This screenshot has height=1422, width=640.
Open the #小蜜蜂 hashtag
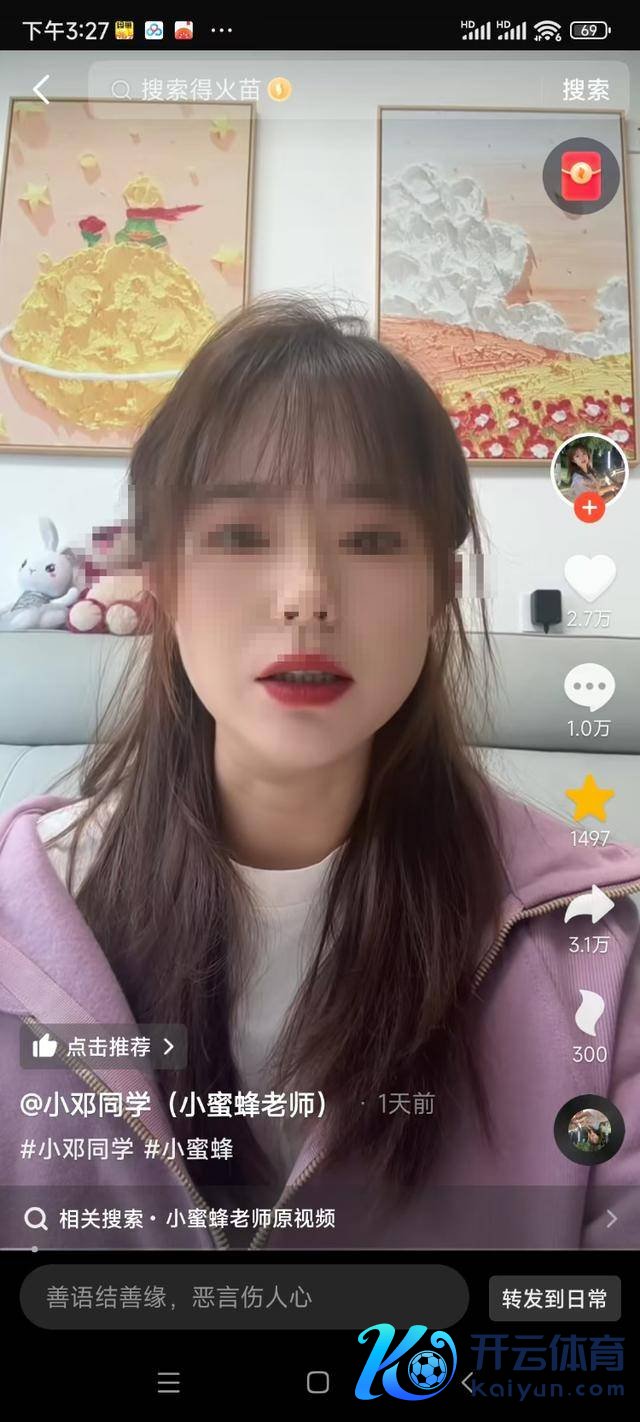[x=189, y=1149]
